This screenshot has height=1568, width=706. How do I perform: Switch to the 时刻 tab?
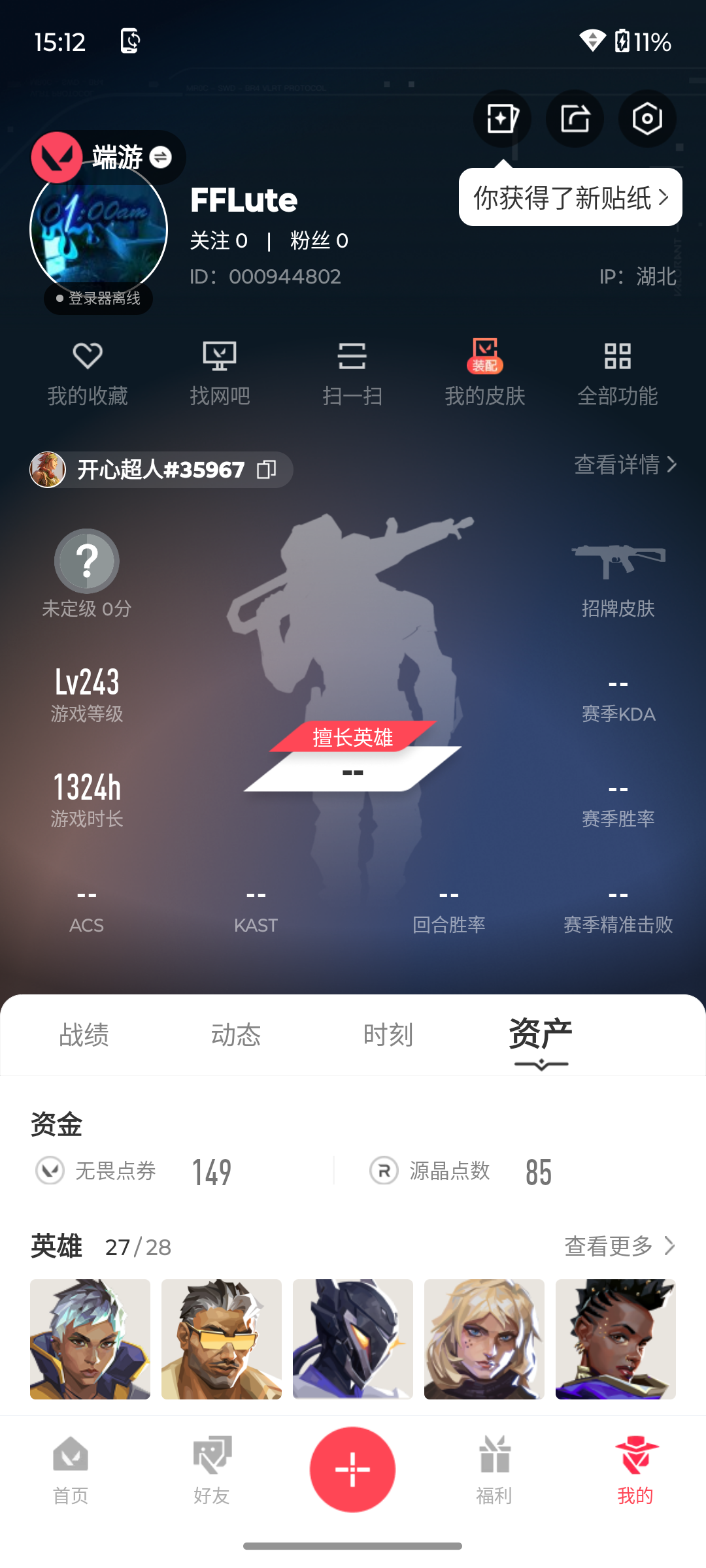[388, 1036]
